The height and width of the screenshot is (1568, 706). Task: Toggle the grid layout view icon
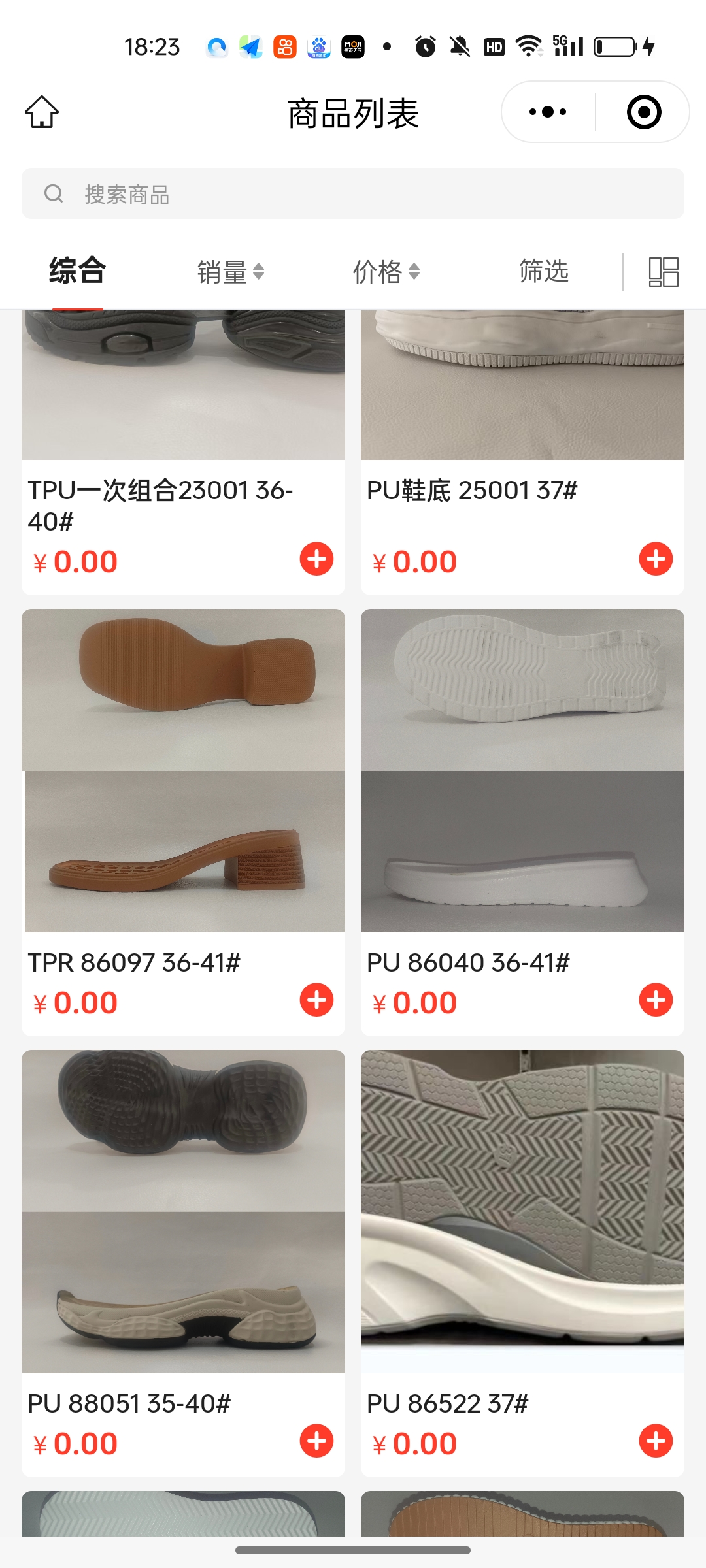(x=663, y=272)
